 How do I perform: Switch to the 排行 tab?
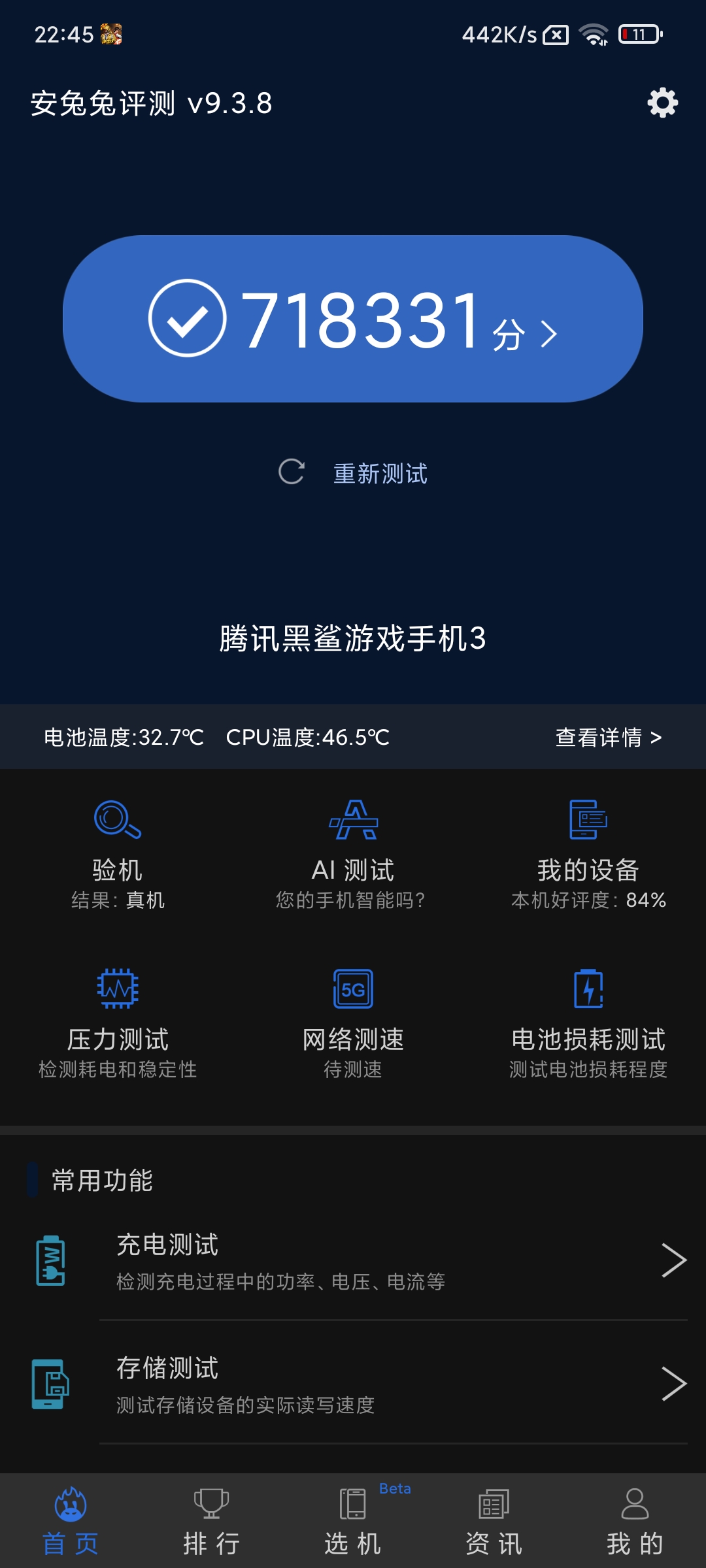212,1521
